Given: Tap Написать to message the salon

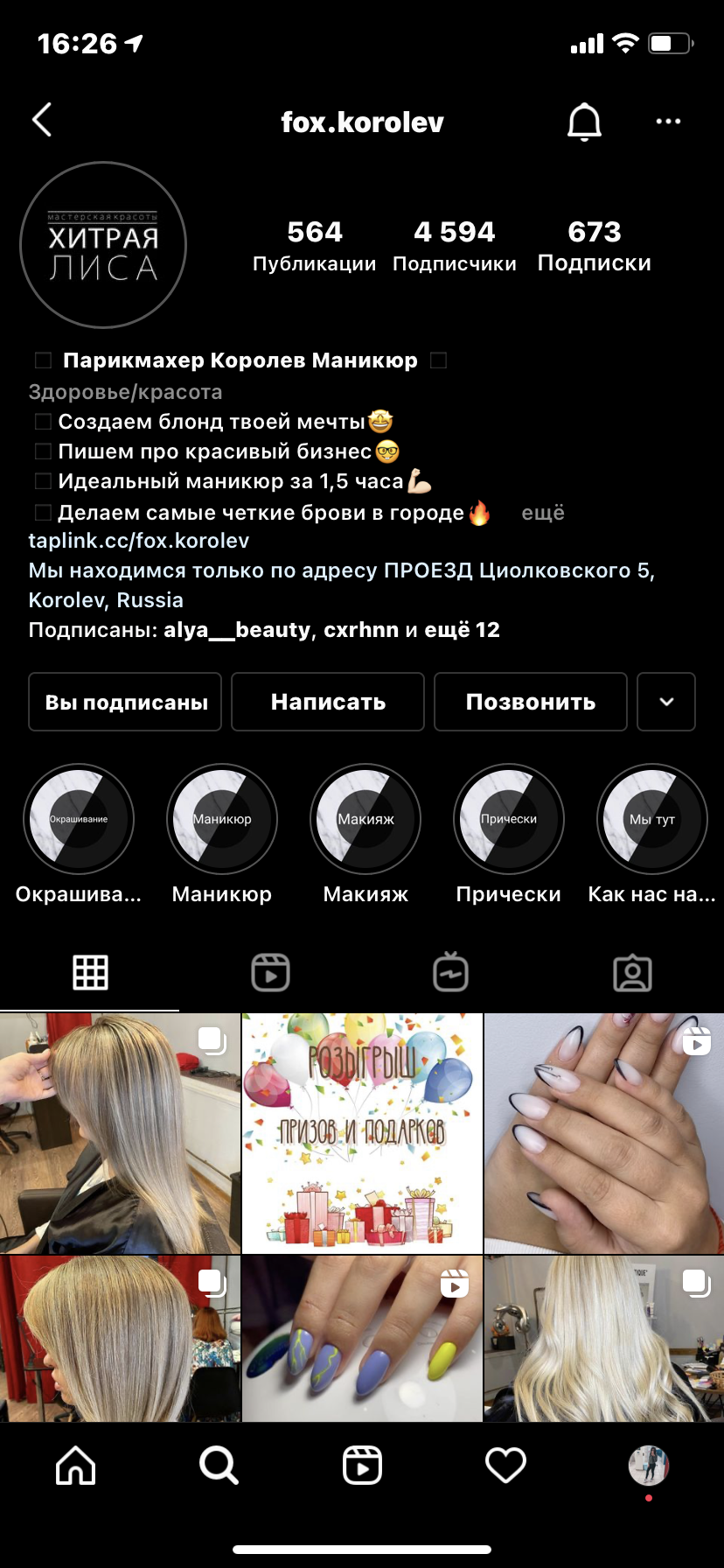Looking at the screenshot, I should [328, 702].
